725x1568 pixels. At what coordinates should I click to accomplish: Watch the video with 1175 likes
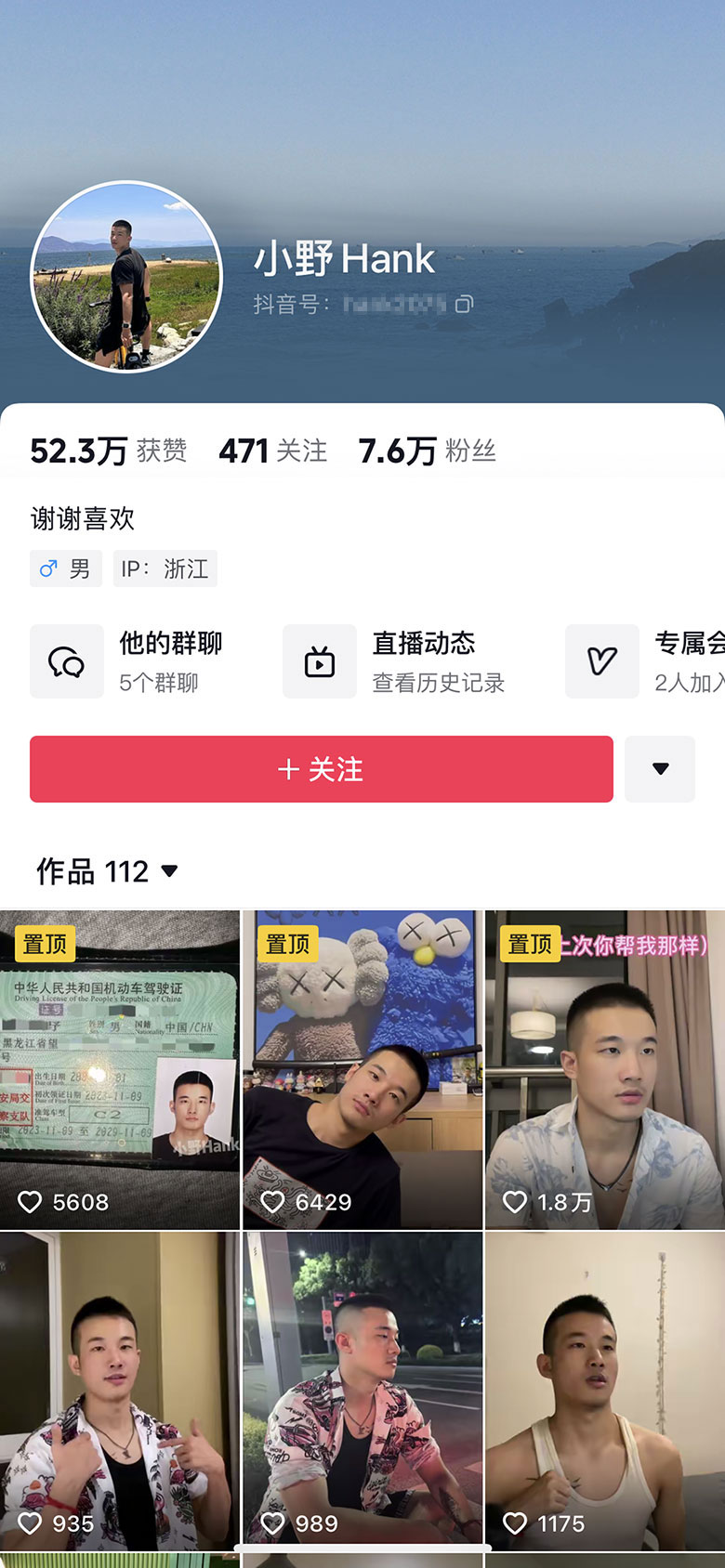(x=604, y=1389)
